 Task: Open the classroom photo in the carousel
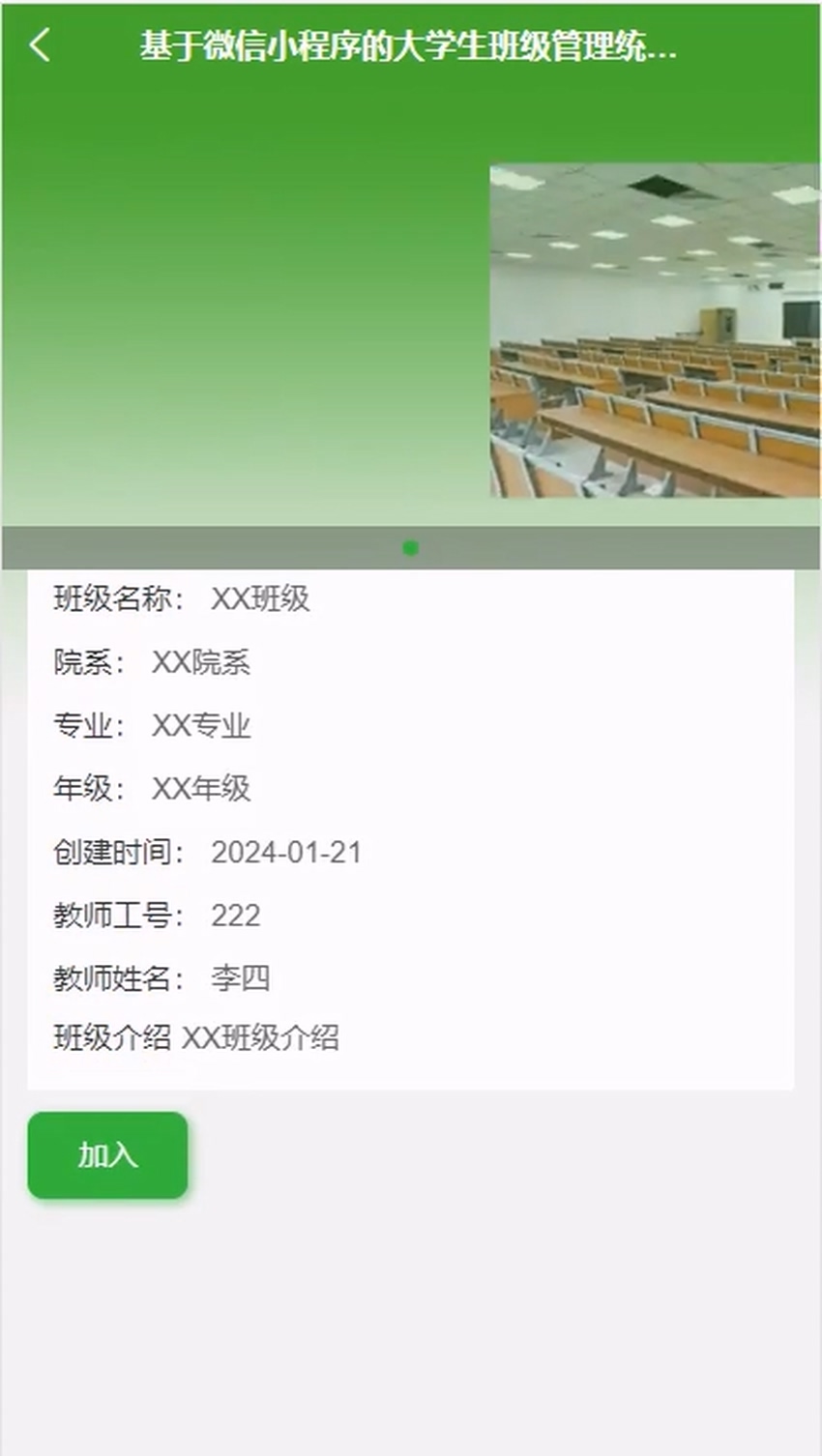pos(655,331)
